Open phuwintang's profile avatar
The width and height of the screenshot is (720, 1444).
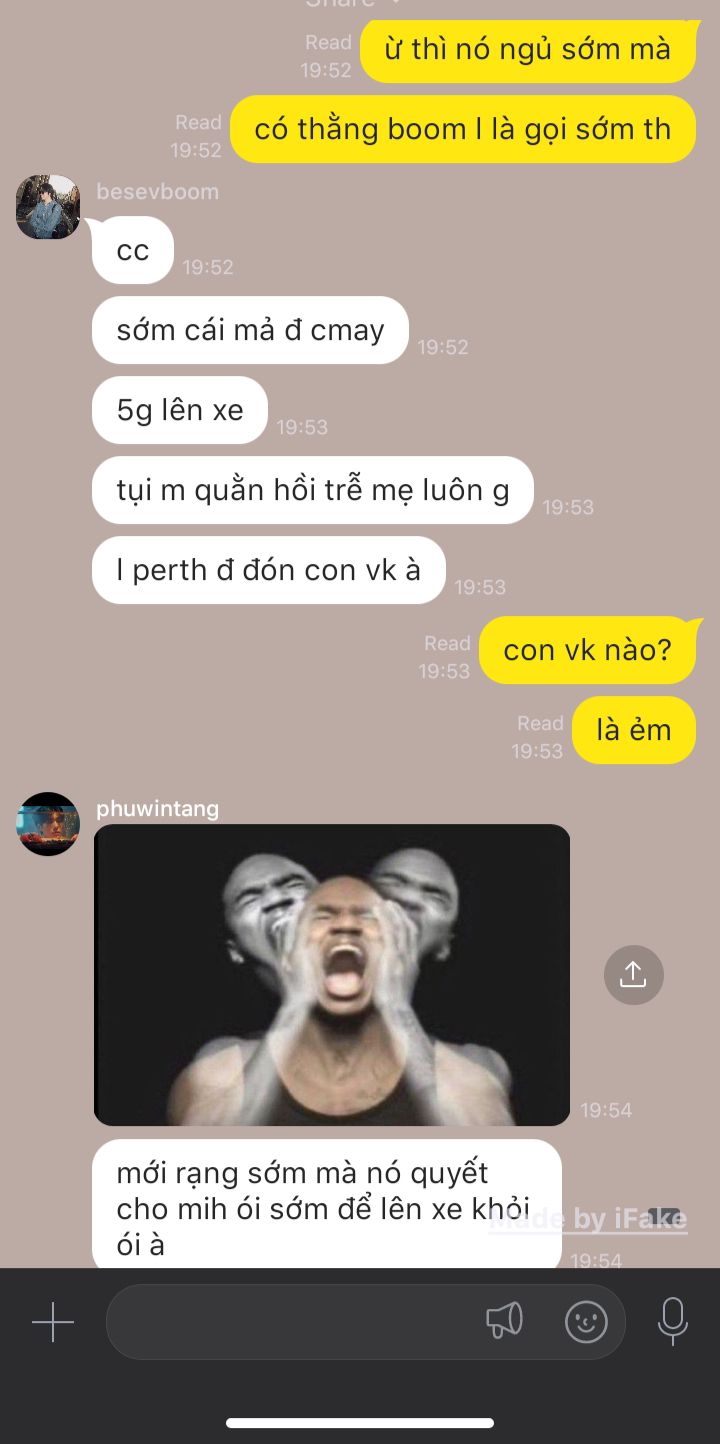pos(48,824)
